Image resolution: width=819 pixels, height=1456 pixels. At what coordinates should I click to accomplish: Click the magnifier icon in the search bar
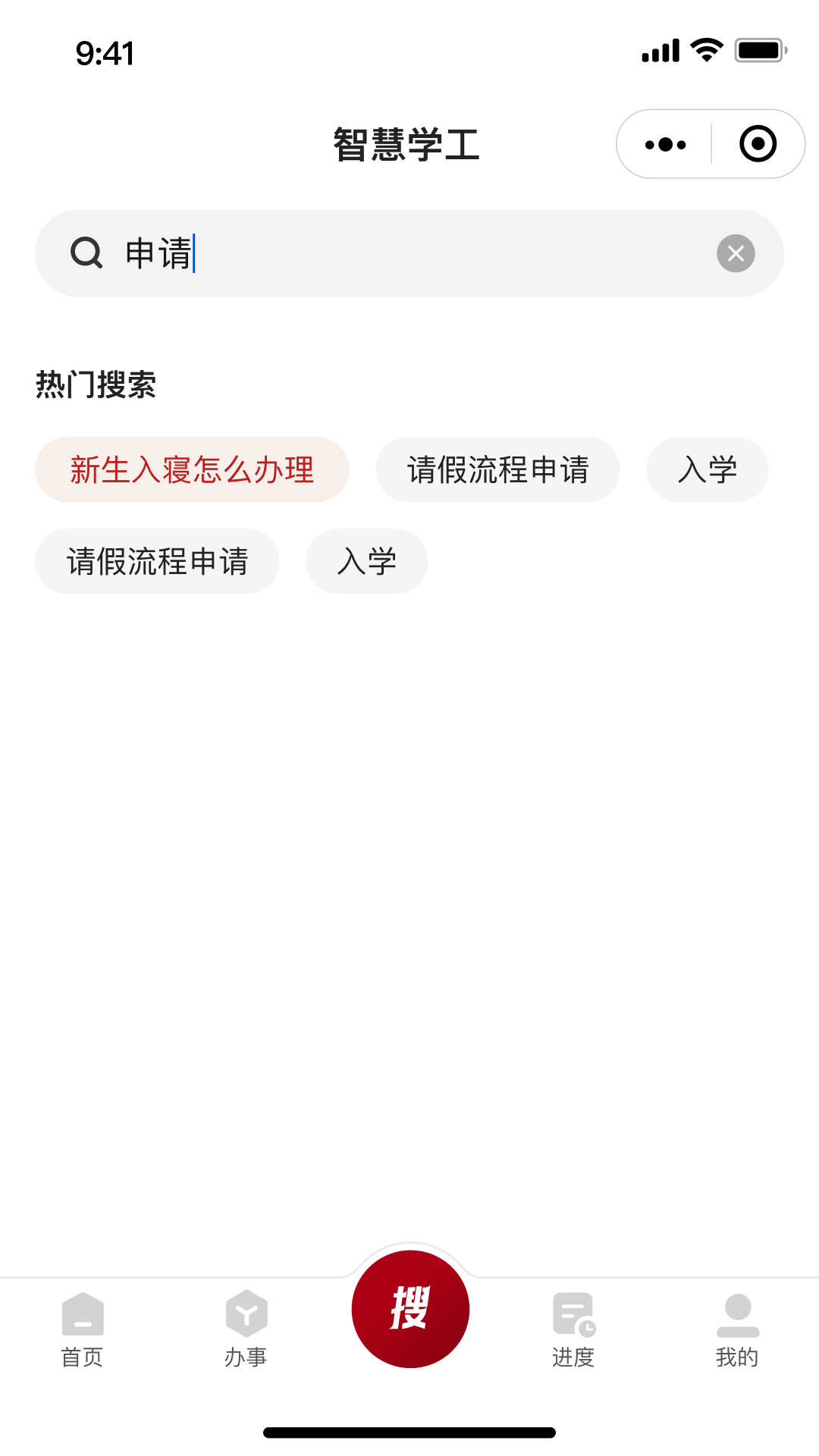87,253
